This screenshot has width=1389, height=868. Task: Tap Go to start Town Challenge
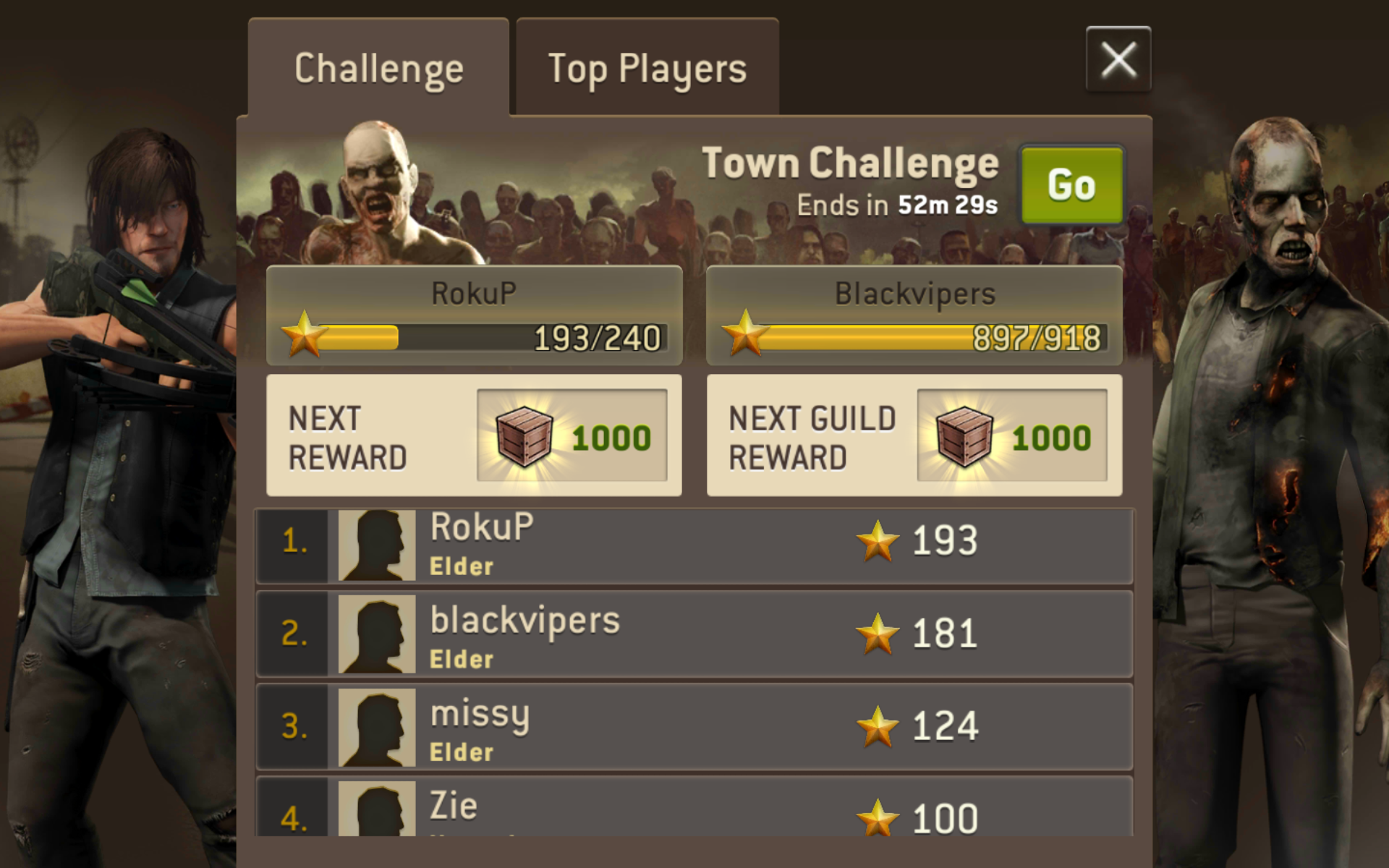pyautogui.click(x=1071, y=185)
